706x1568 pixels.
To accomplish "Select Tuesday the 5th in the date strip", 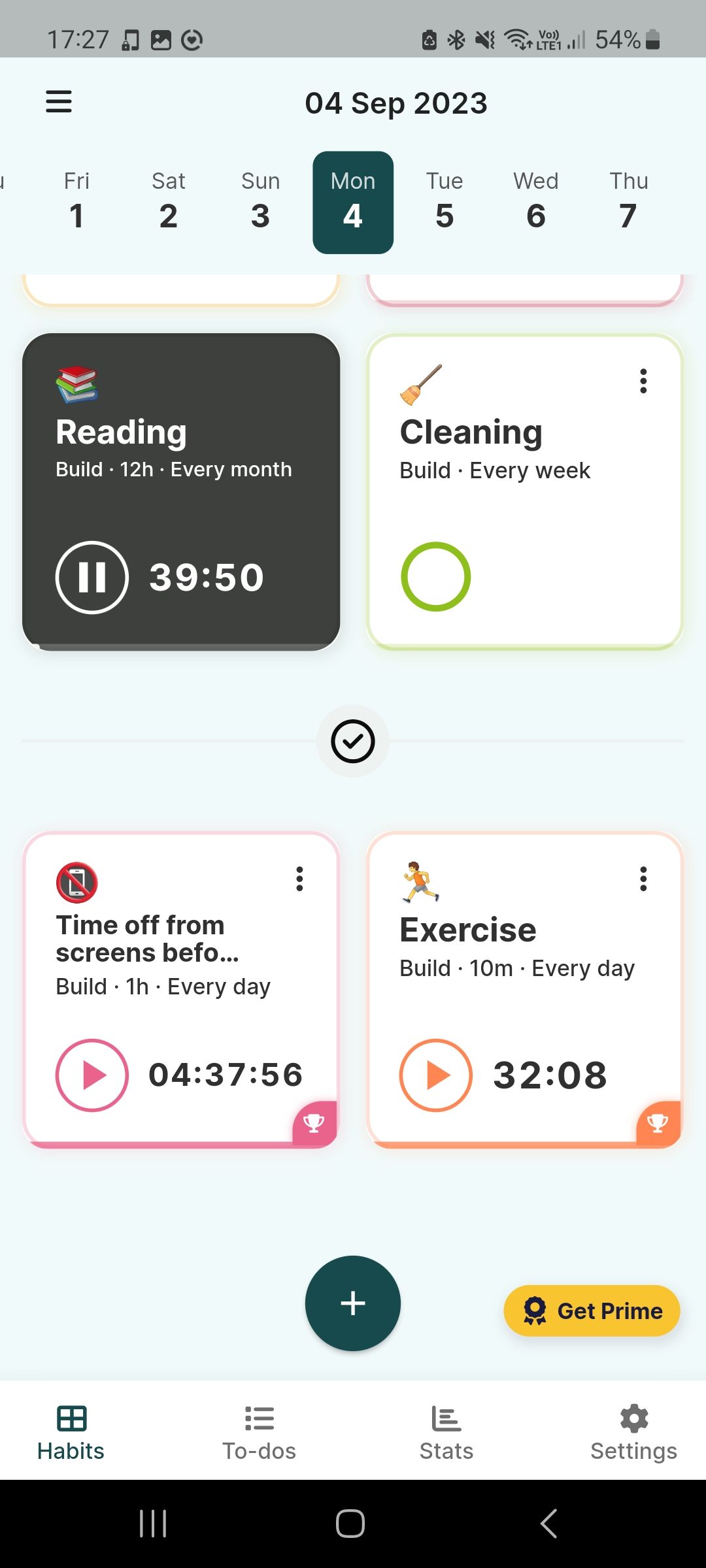I will [444, 201].
